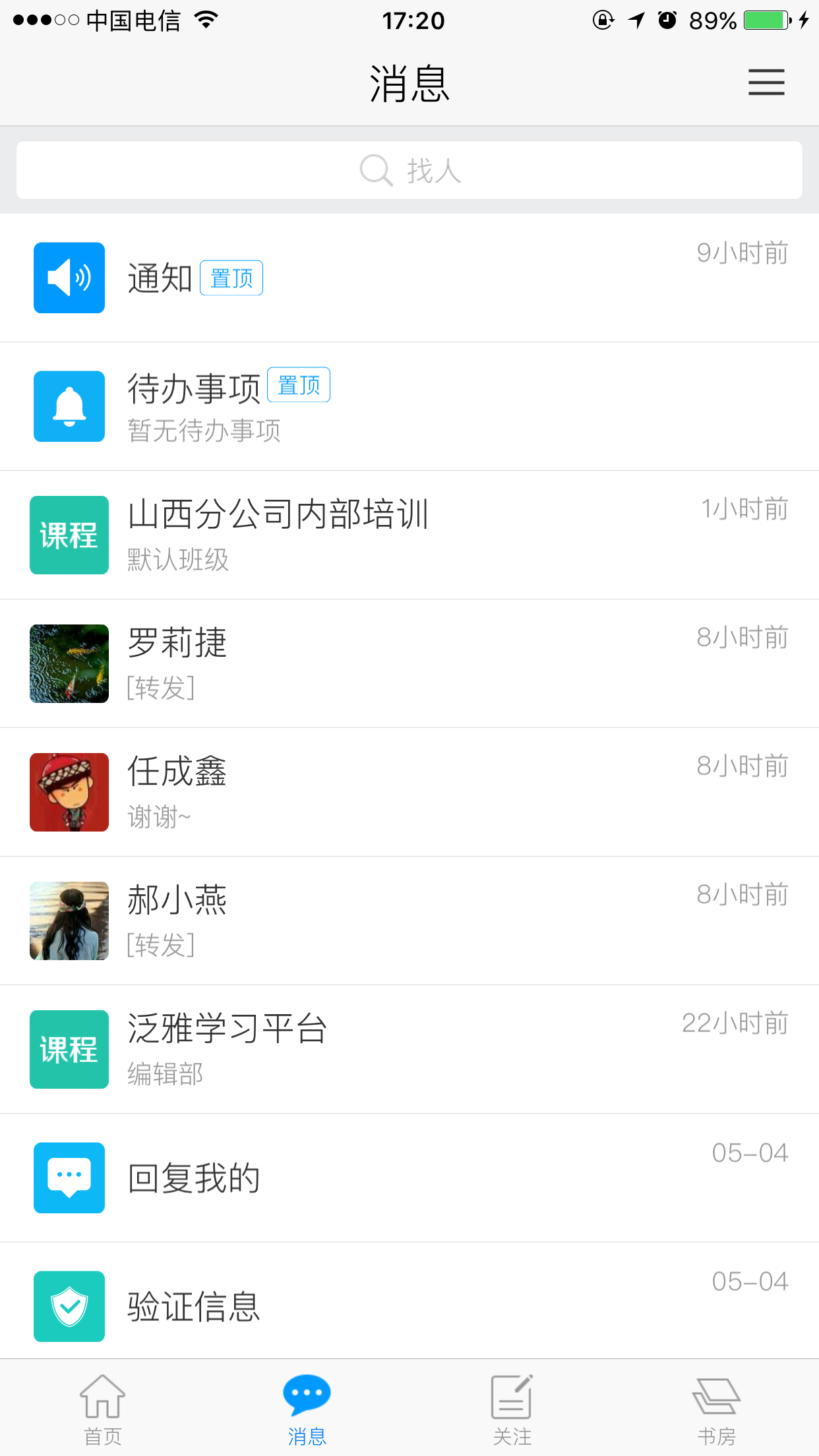Switch to the 首页 home tab
The width and height of the screenshot is (819, 1456).
click(x=103, y=1409)
